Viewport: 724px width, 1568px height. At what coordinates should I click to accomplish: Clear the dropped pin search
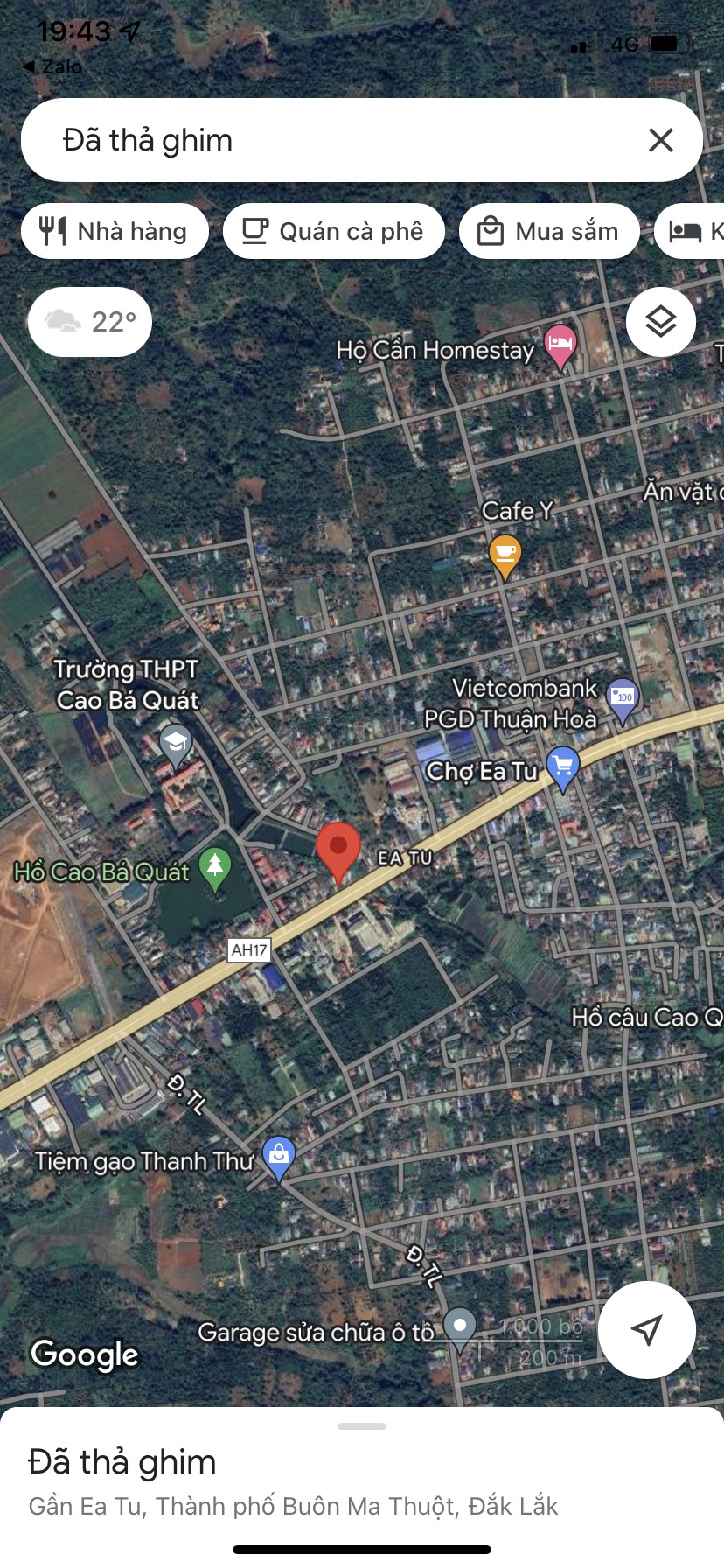click(661, 140)
